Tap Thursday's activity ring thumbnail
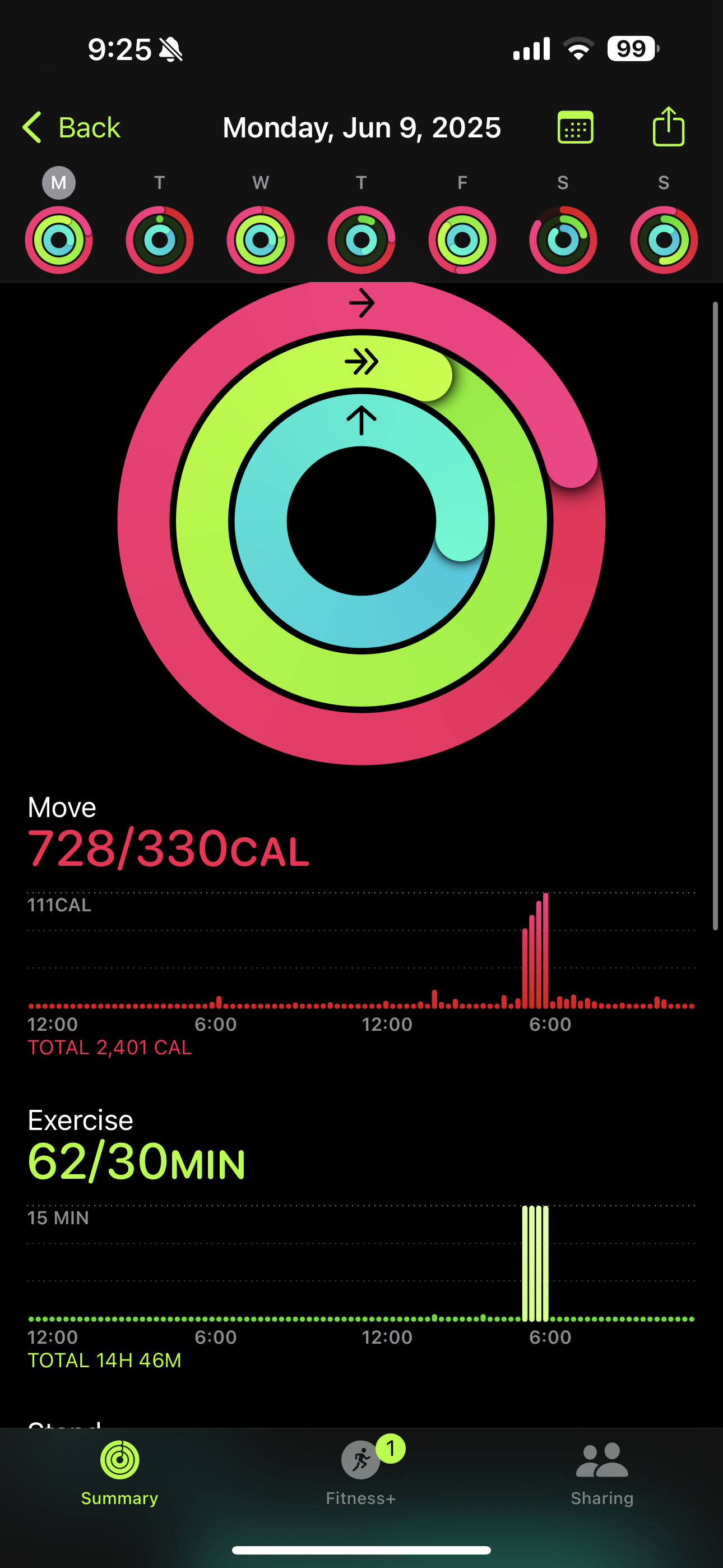Viewport: 723px width, 1568px height. point(361,239)
